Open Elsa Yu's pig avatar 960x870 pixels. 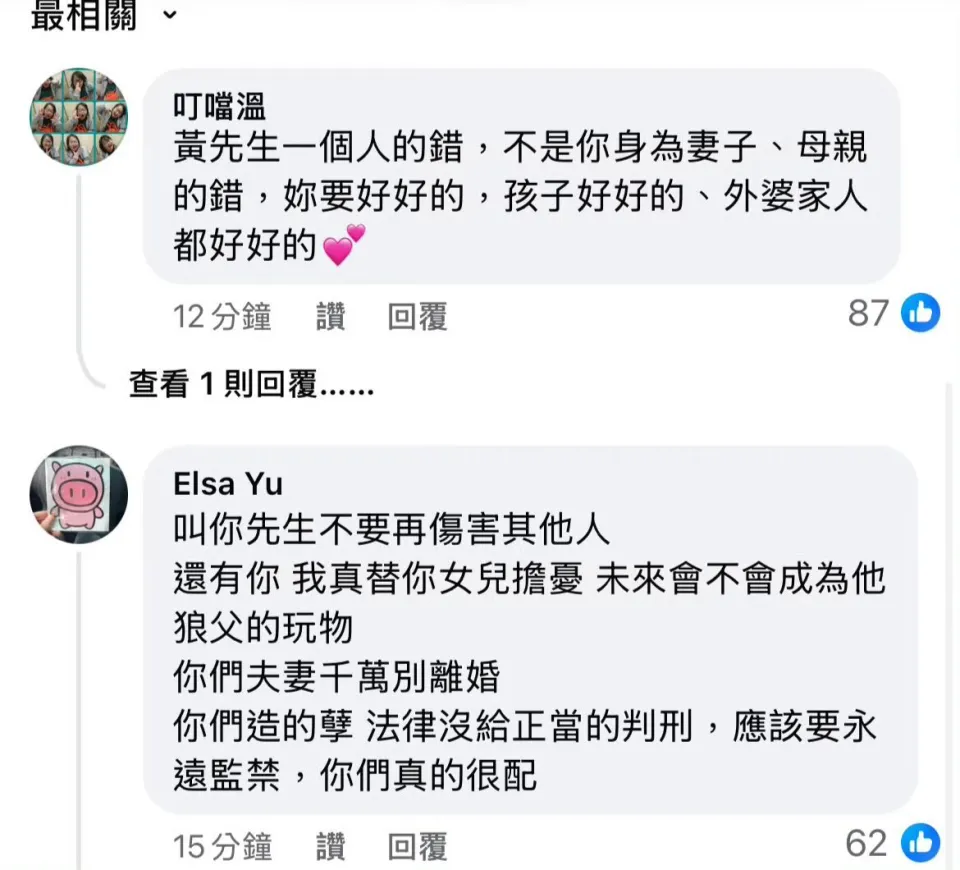pyautogui.click(x=79, y=494)
